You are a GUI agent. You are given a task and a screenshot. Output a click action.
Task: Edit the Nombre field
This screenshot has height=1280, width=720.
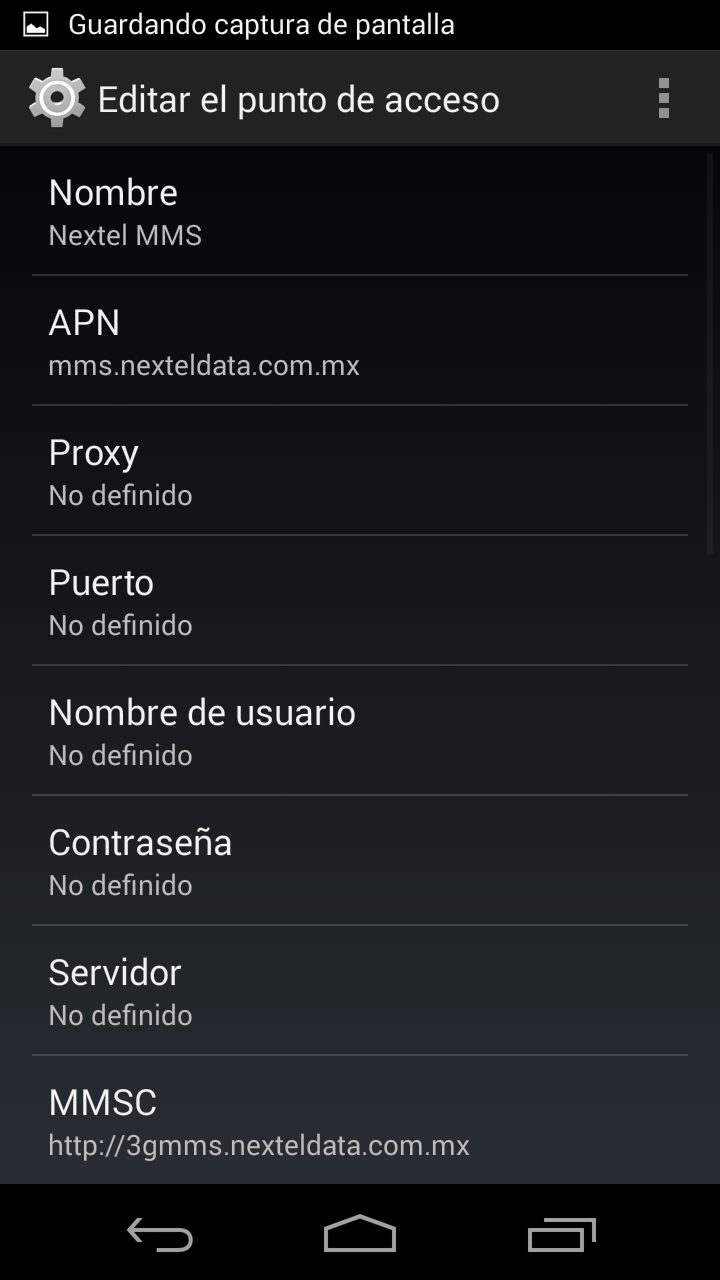pyautogui.click(x=359, y=212)
